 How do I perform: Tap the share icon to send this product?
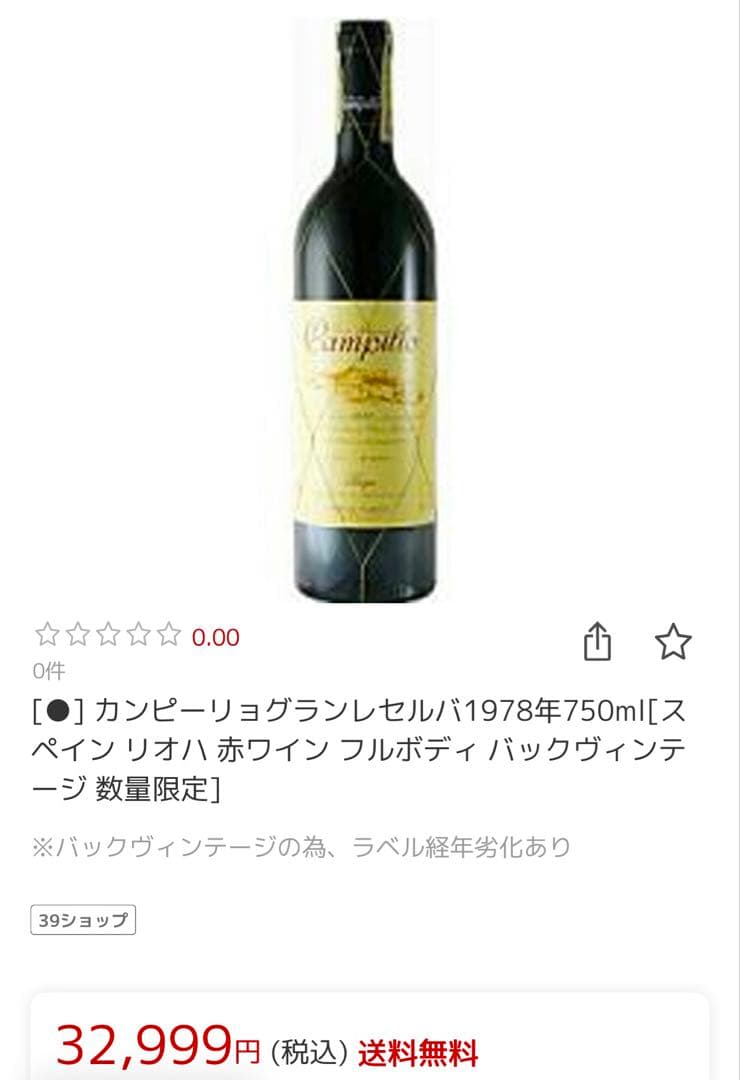[599, 639]
